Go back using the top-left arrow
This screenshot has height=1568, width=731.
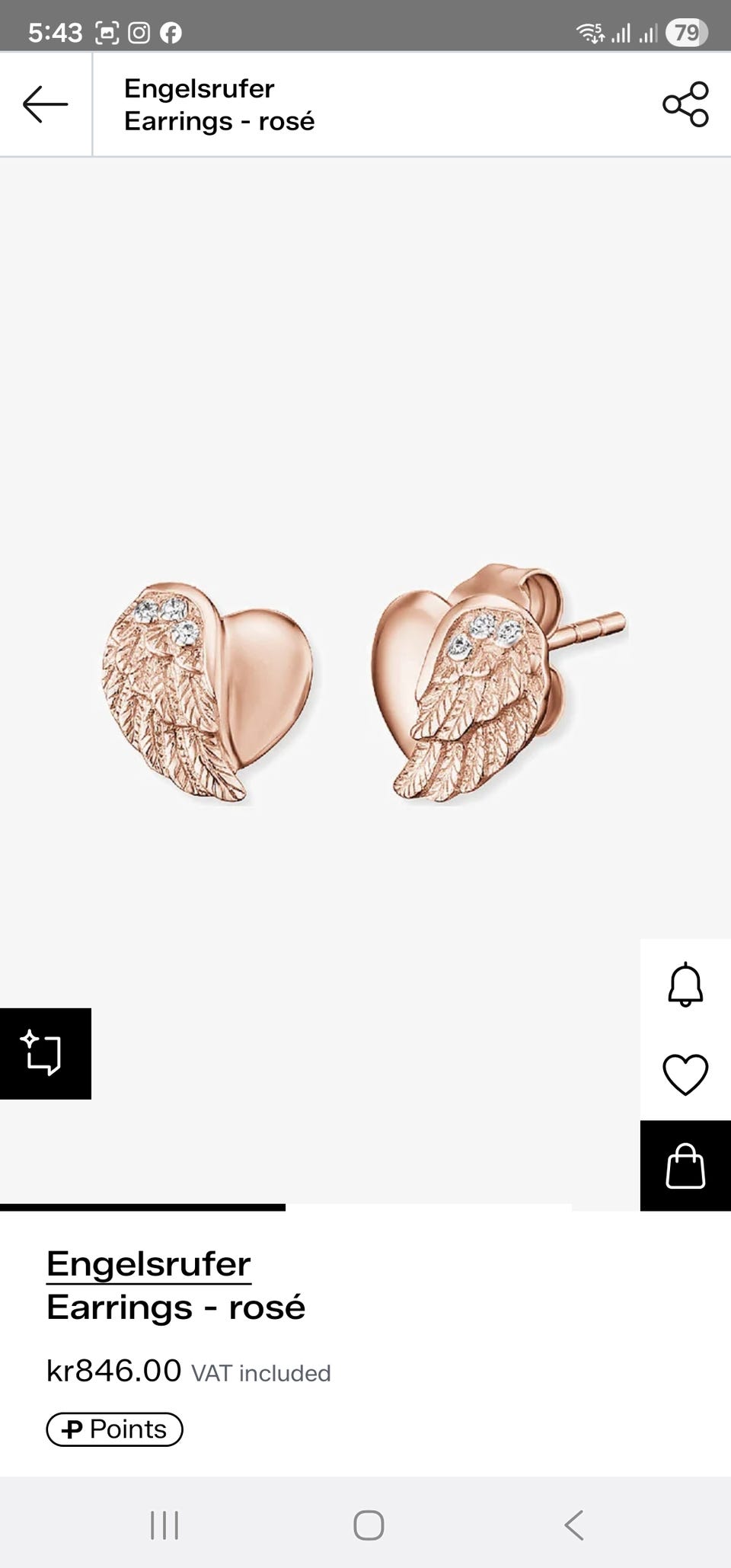point(46,104)
